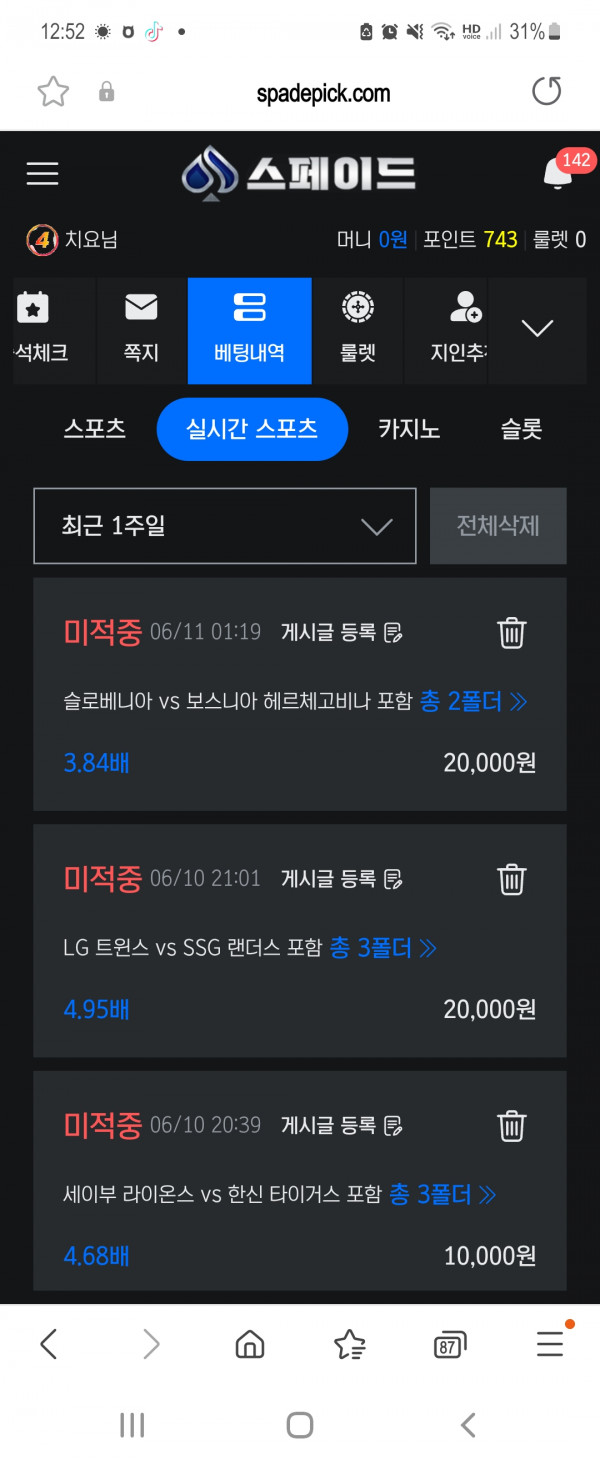Open the hamburger menu
Image resolution: width=600 pixels, height=1464 pixels.
42,174
